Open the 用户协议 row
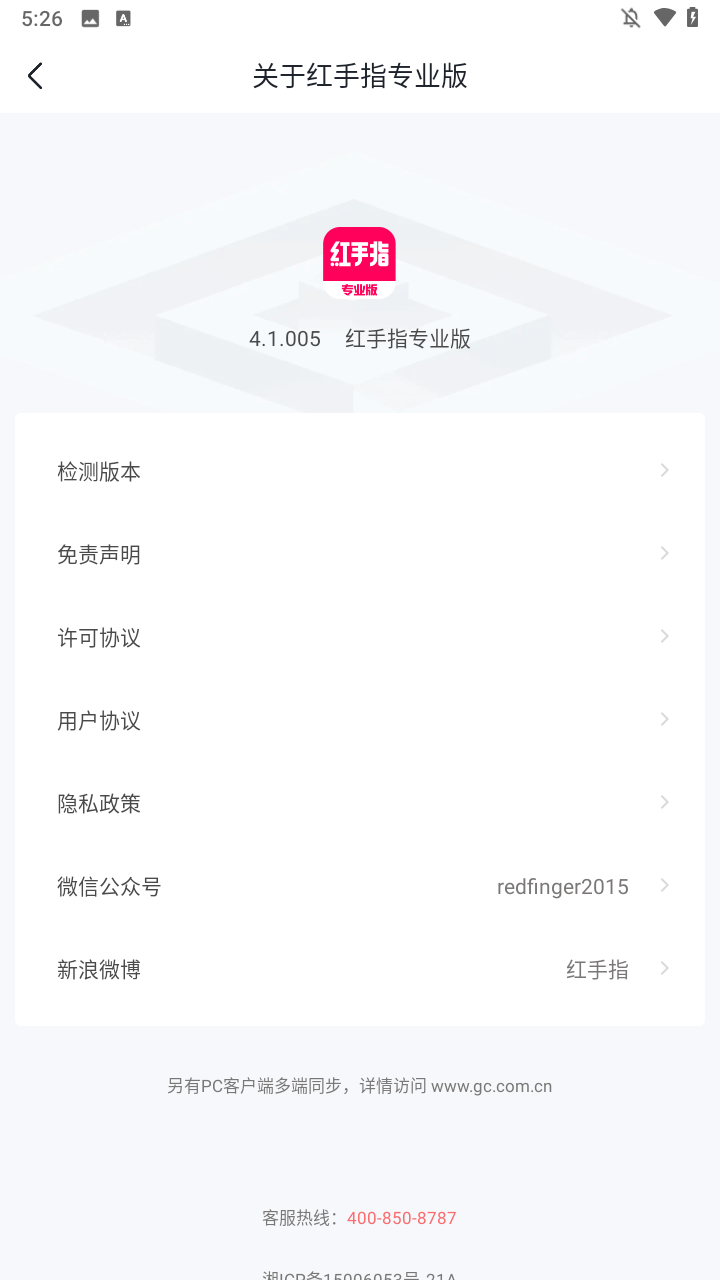The width and height of the screenshot is (720, 1280). pos(360,720)
